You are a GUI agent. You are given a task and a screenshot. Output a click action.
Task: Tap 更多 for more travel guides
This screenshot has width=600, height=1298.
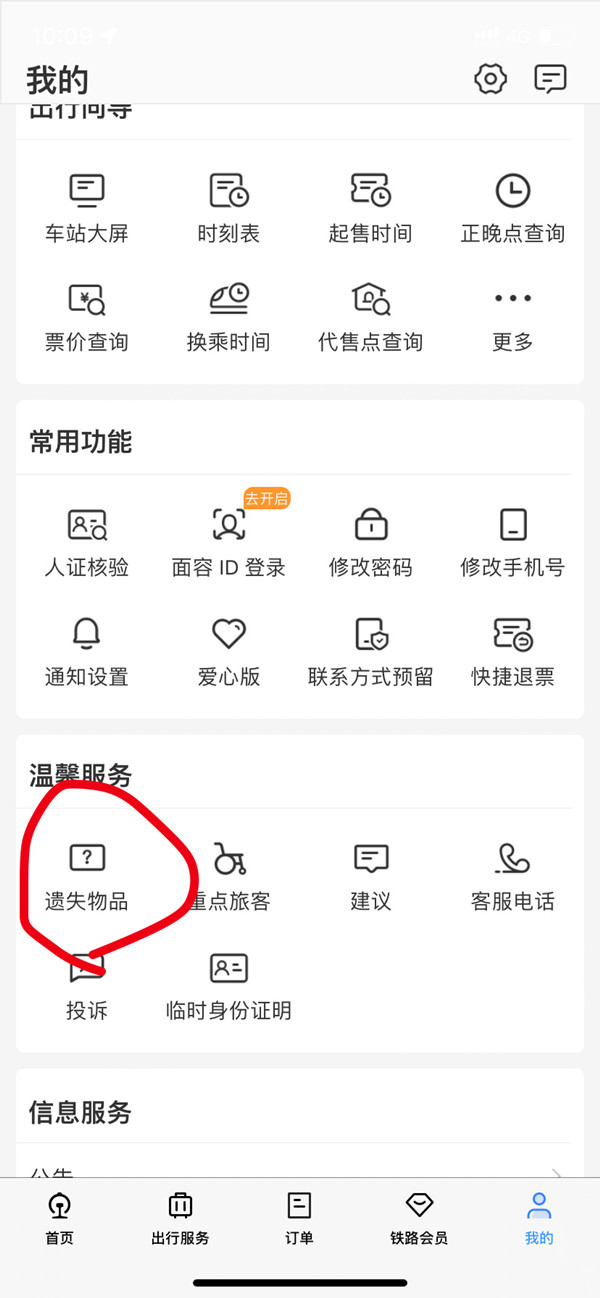click(513, 318)
